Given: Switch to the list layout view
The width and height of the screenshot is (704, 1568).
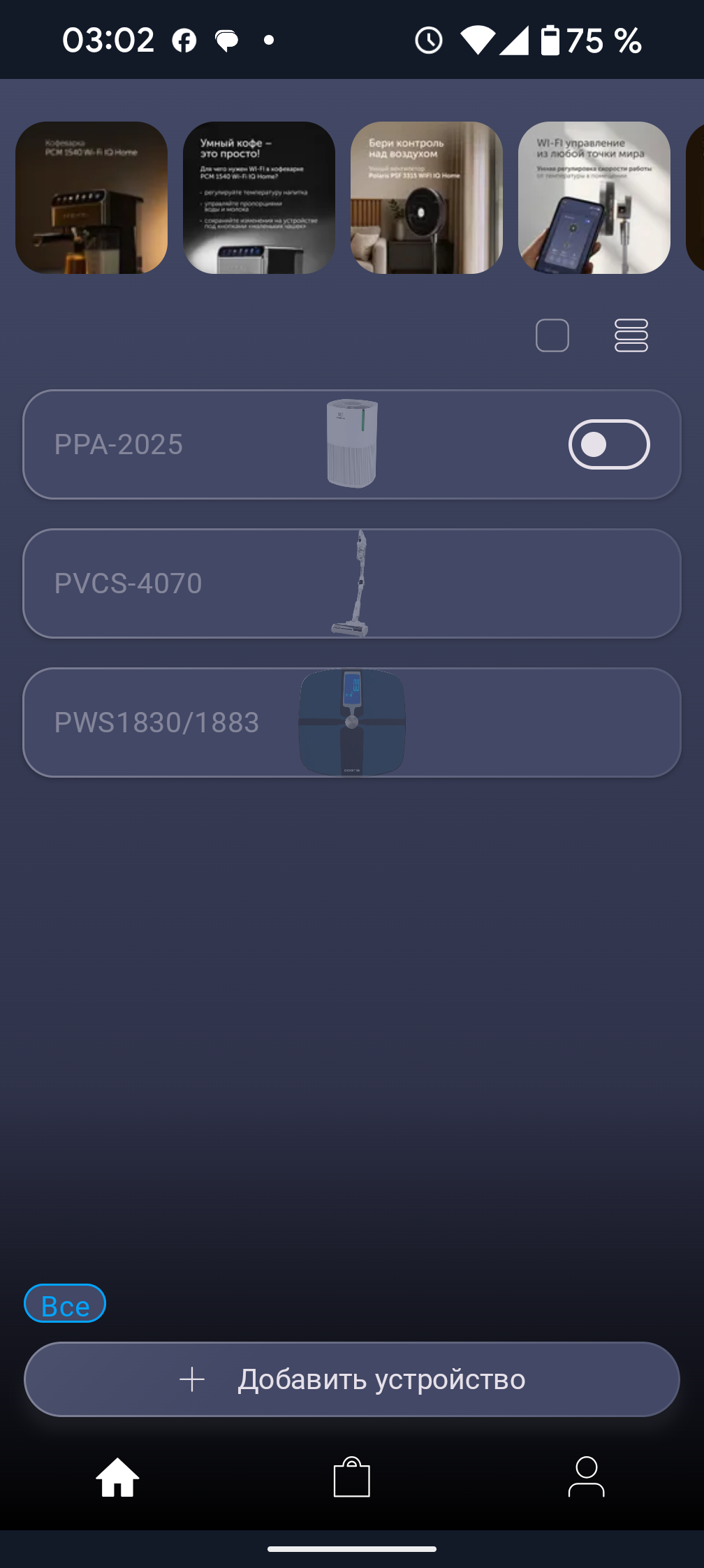Looking at the screenshot, I should pos(631,335).
